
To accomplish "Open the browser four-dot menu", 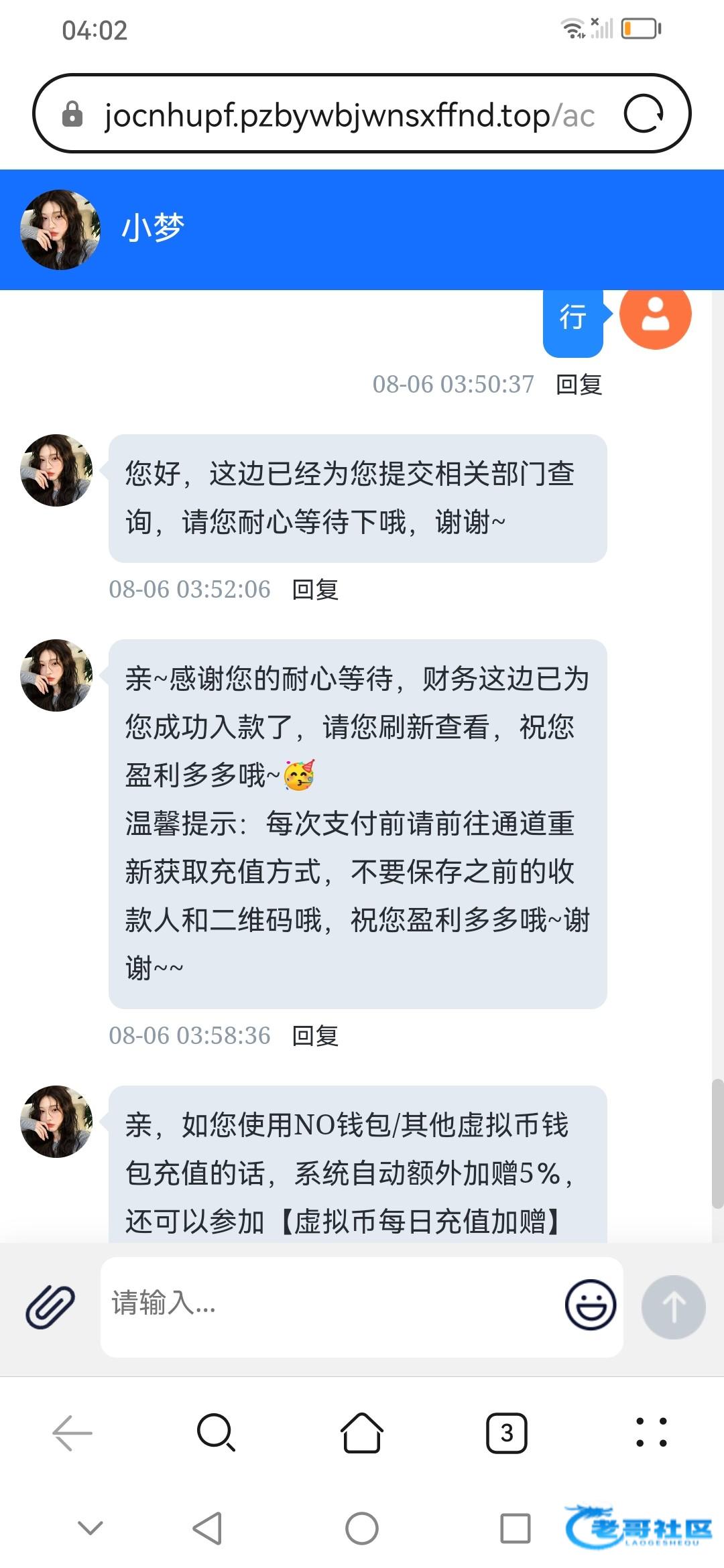I will coord(651,1433).
